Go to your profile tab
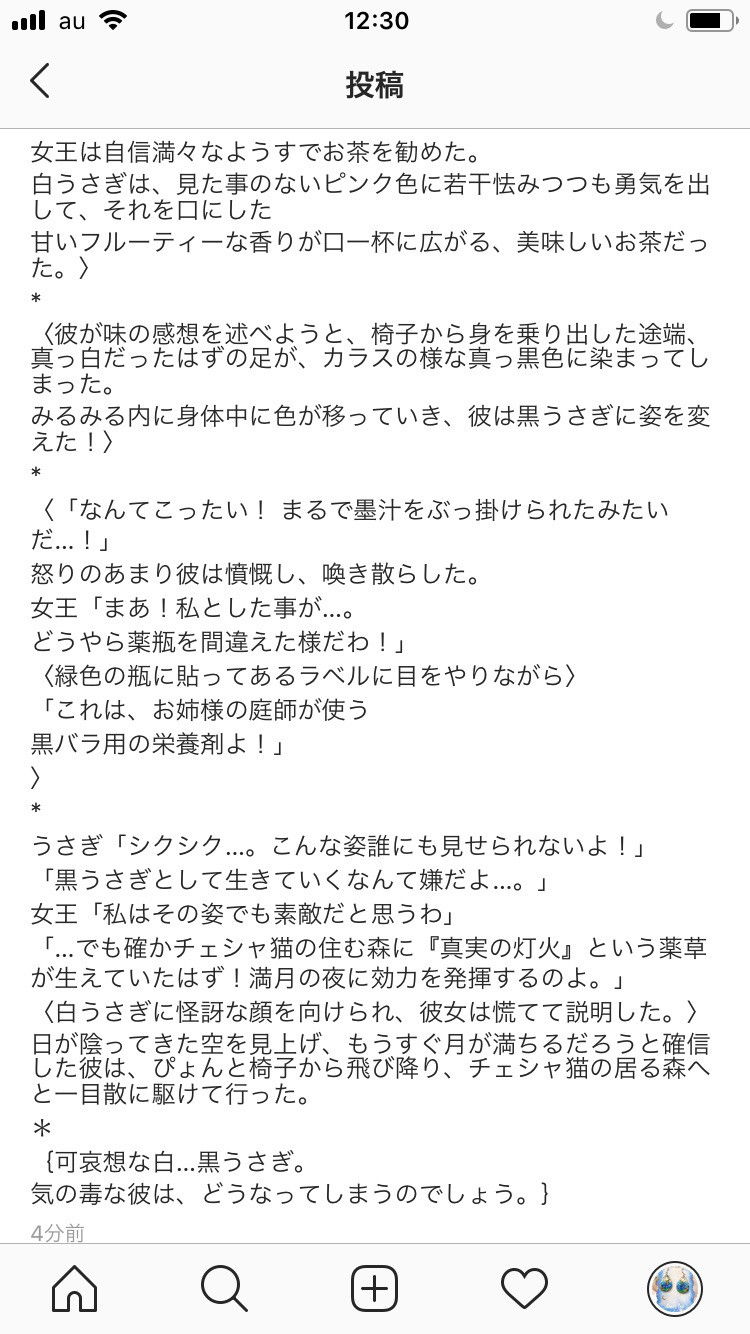750x1334 pixels. click(x=675, y=1288)
